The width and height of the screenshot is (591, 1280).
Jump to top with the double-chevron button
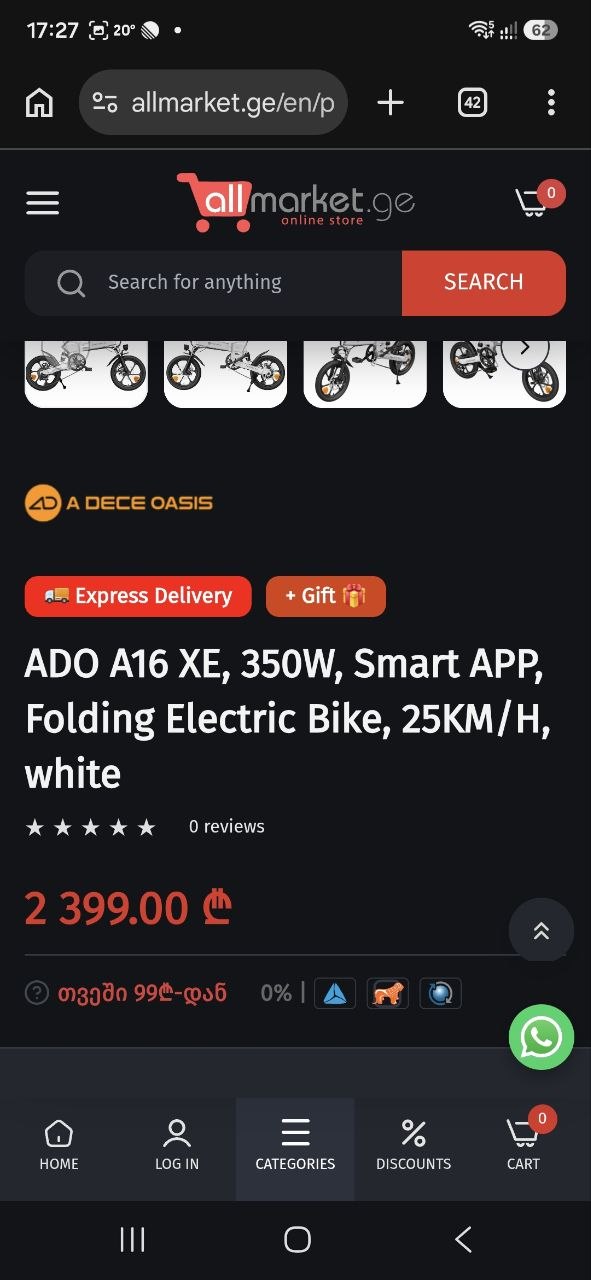541,930
